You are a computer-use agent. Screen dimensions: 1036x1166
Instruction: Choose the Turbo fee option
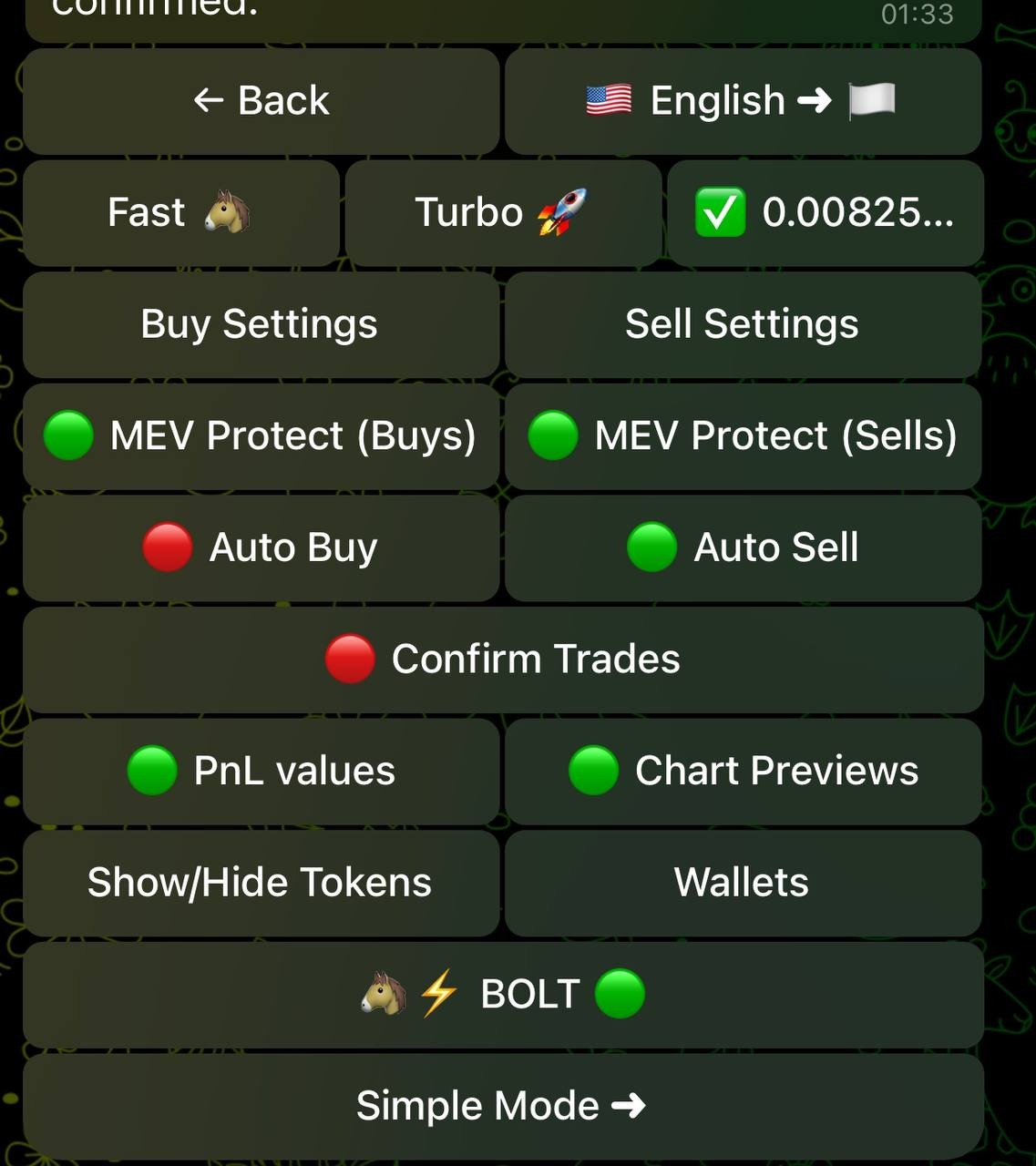[x=503, y=213]
